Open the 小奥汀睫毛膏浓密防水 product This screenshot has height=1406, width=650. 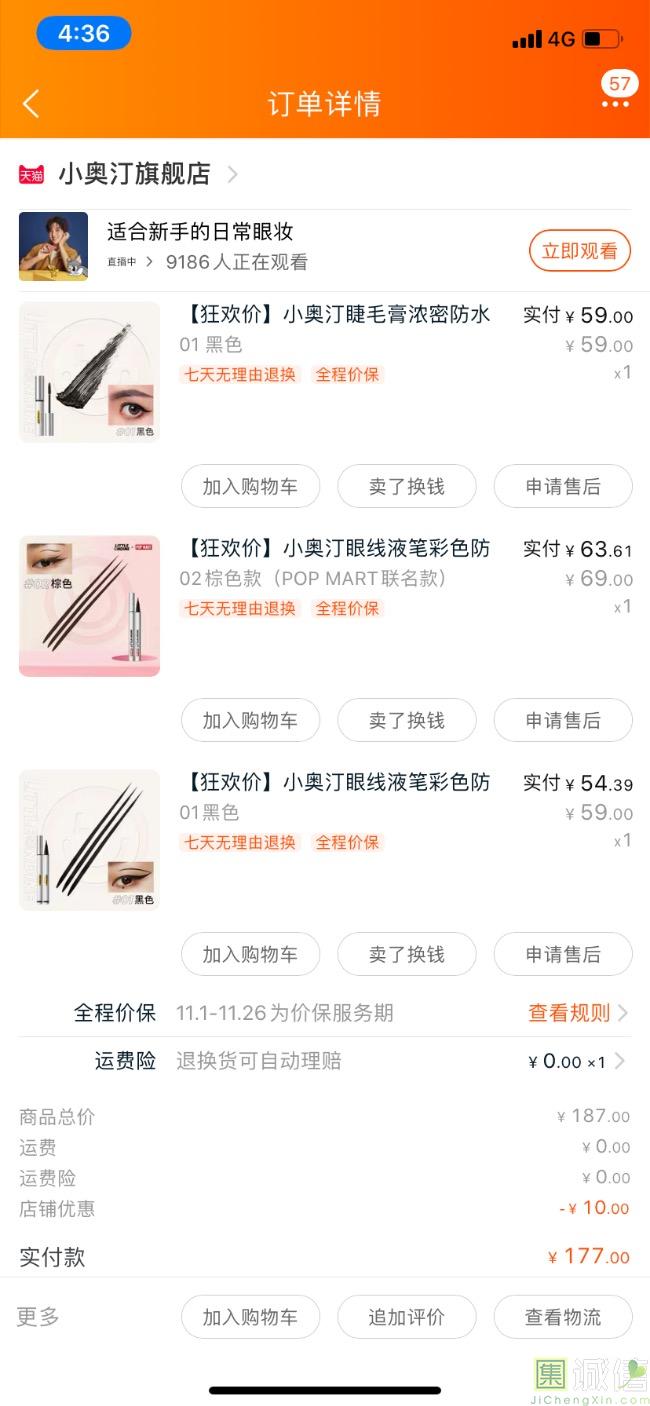[337, 315]
